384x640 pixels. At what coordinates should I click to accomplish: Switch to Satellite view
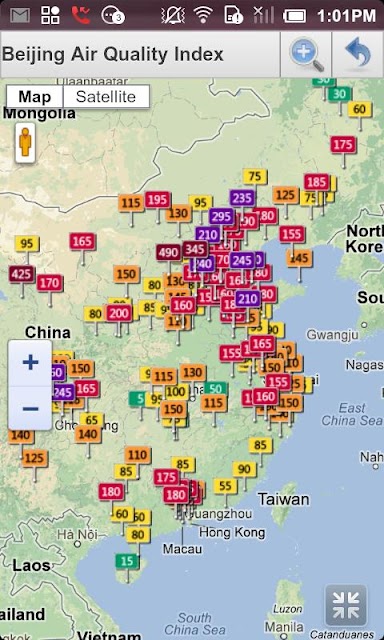(x=106, y=97)
